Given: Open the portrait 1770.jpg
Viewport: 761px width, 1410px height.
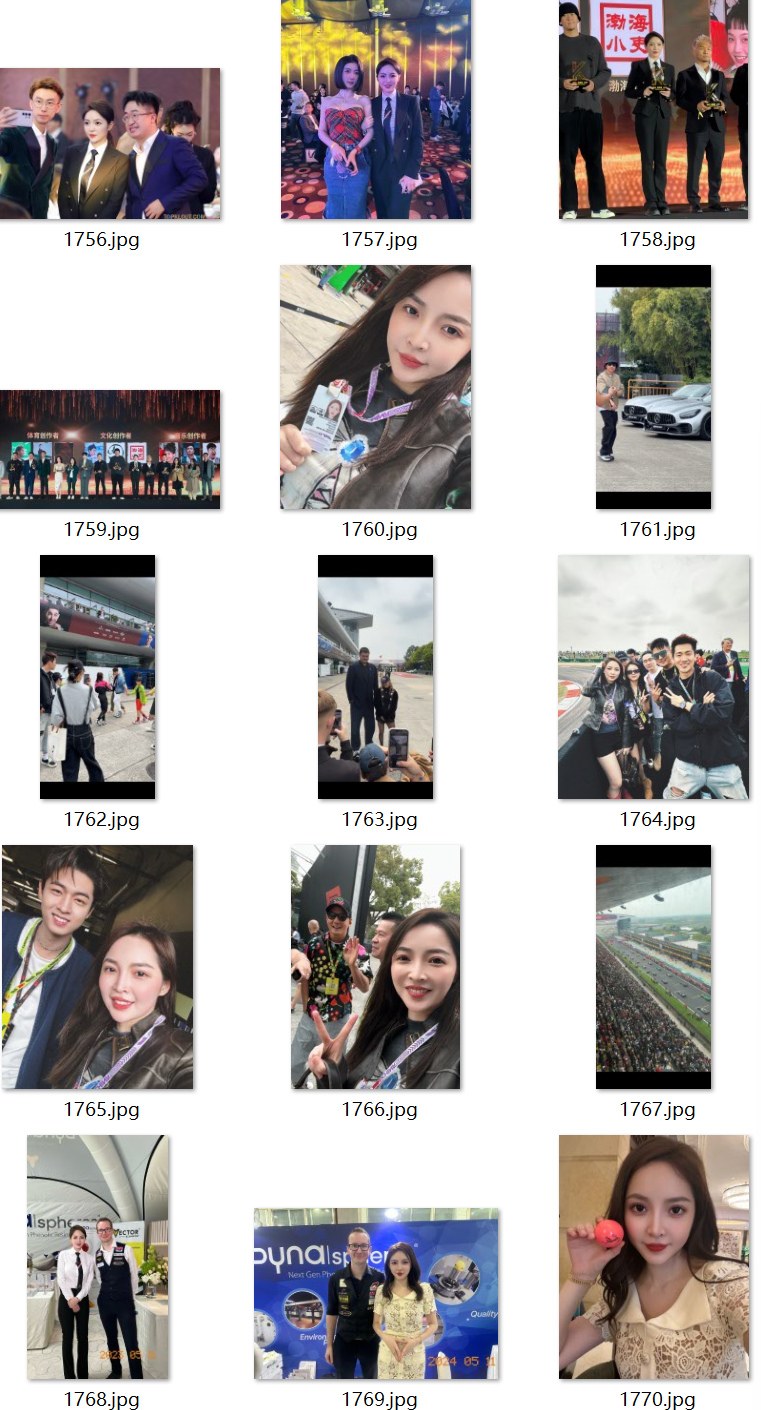Looking at the screenshot, I should pos(653,1257).
